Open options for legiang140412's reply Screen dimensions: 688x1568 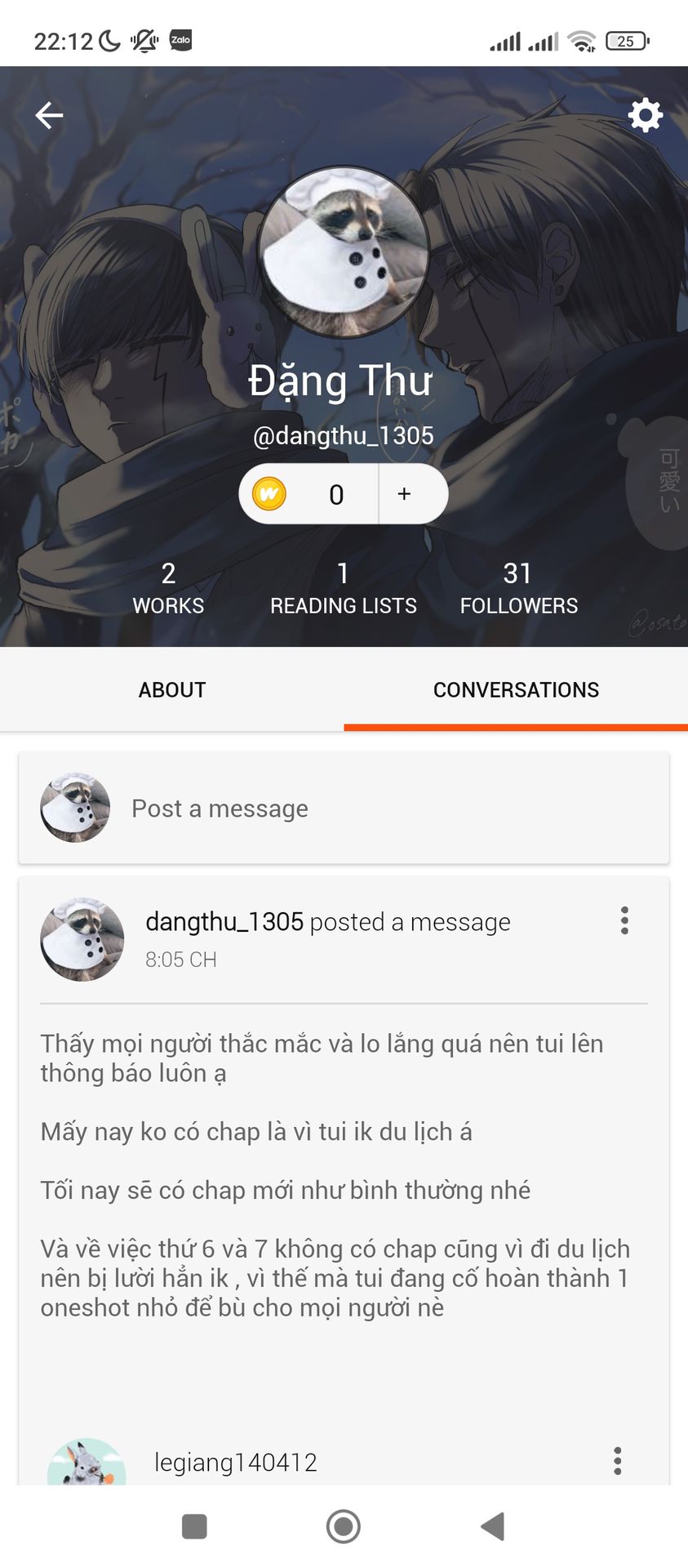[x=618, y=1461]
